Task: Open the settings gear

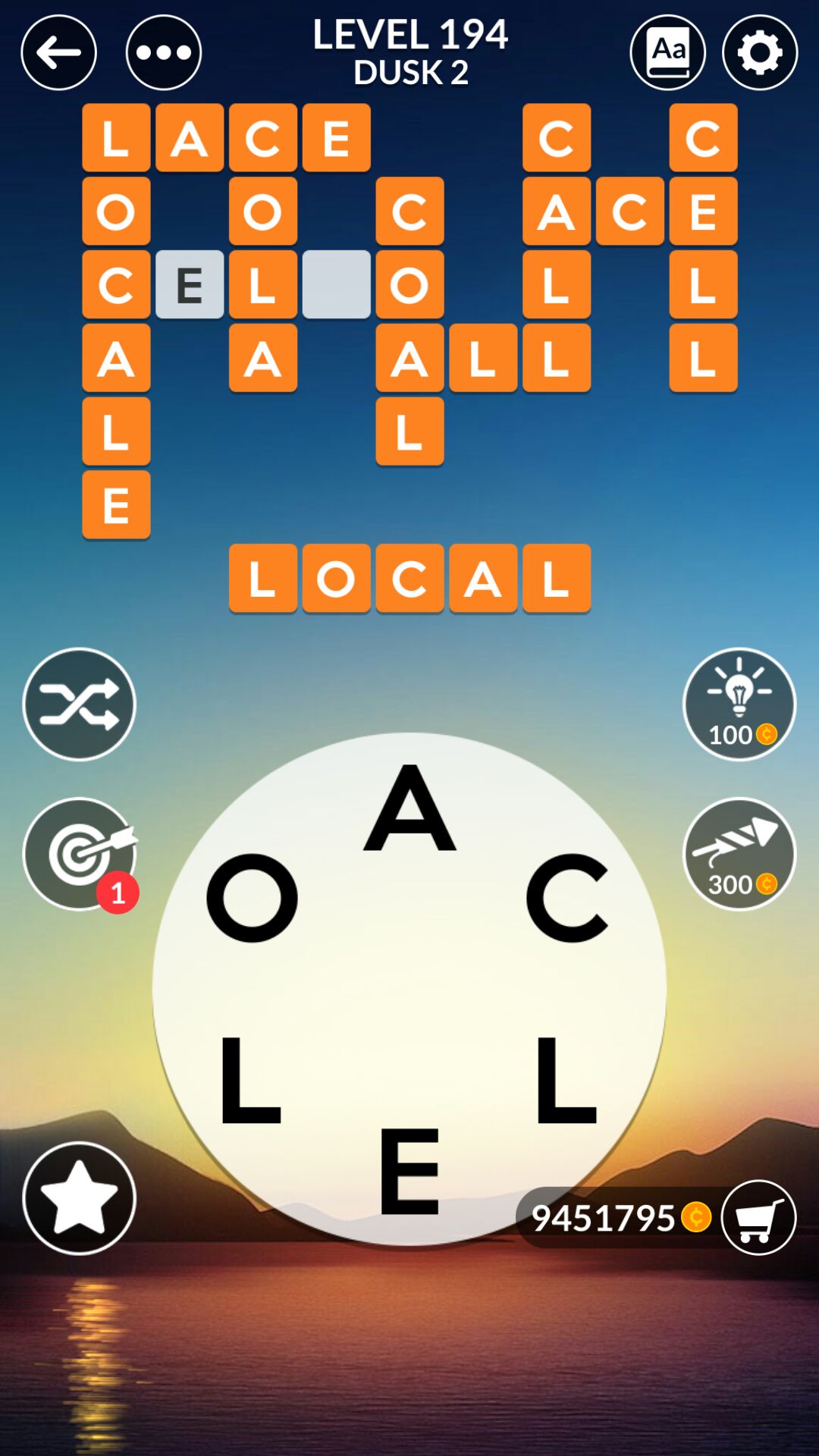Action: 760,52
